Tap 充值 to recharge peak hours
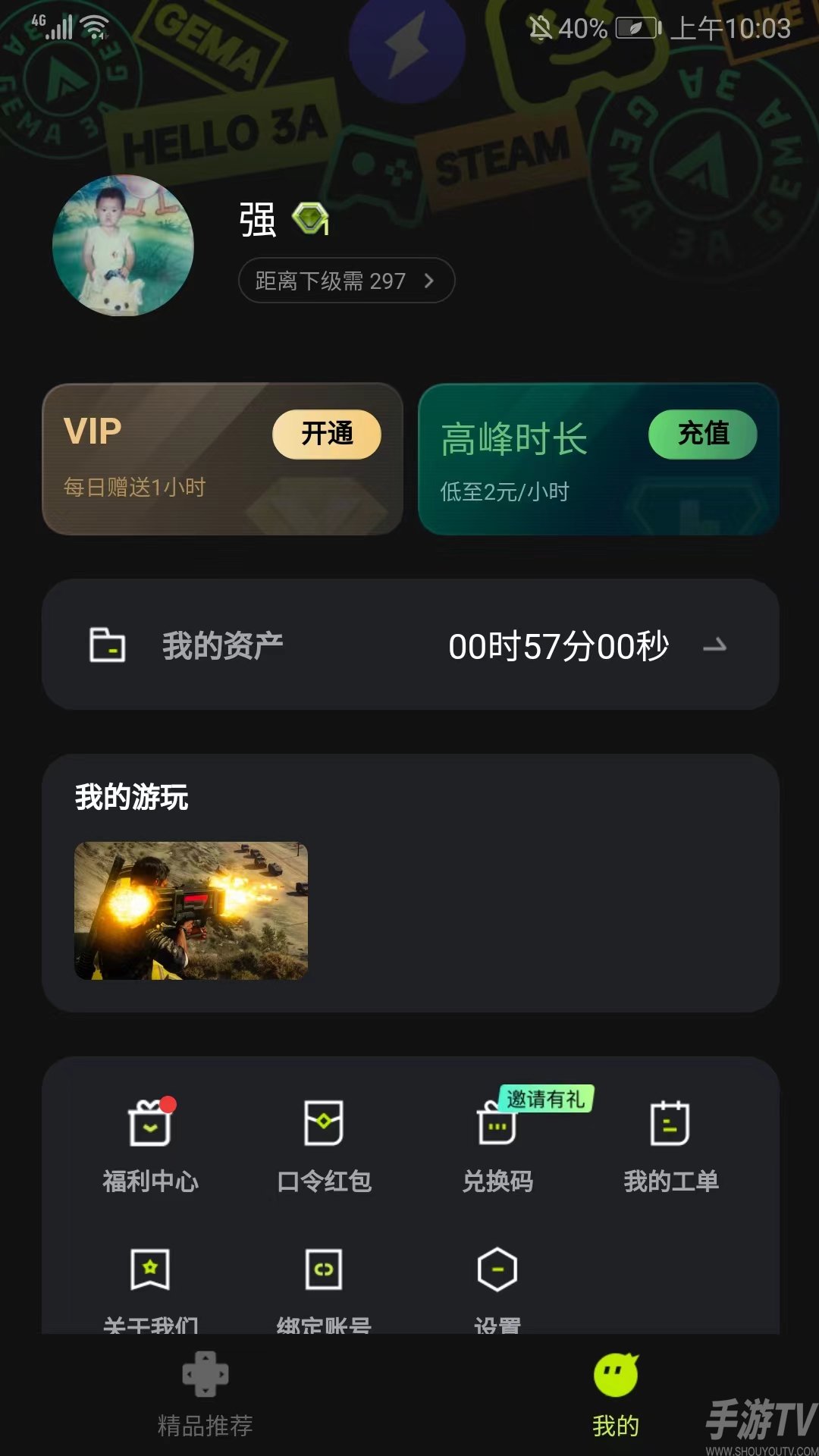Screen dimensions: 819x1456 pos(702,434)
